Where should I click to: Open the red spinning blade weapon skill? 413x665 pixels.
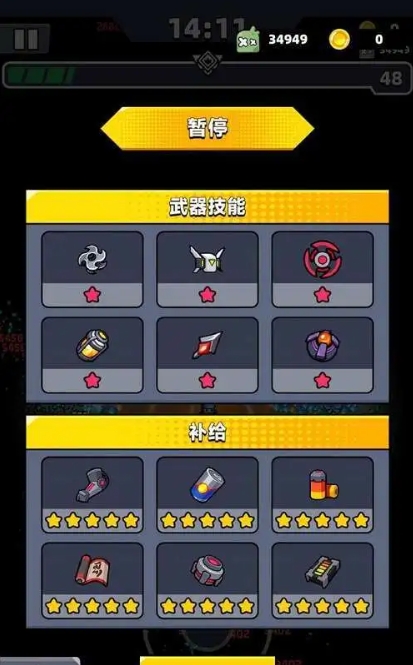pyautogui.click(x=322, y=269)
